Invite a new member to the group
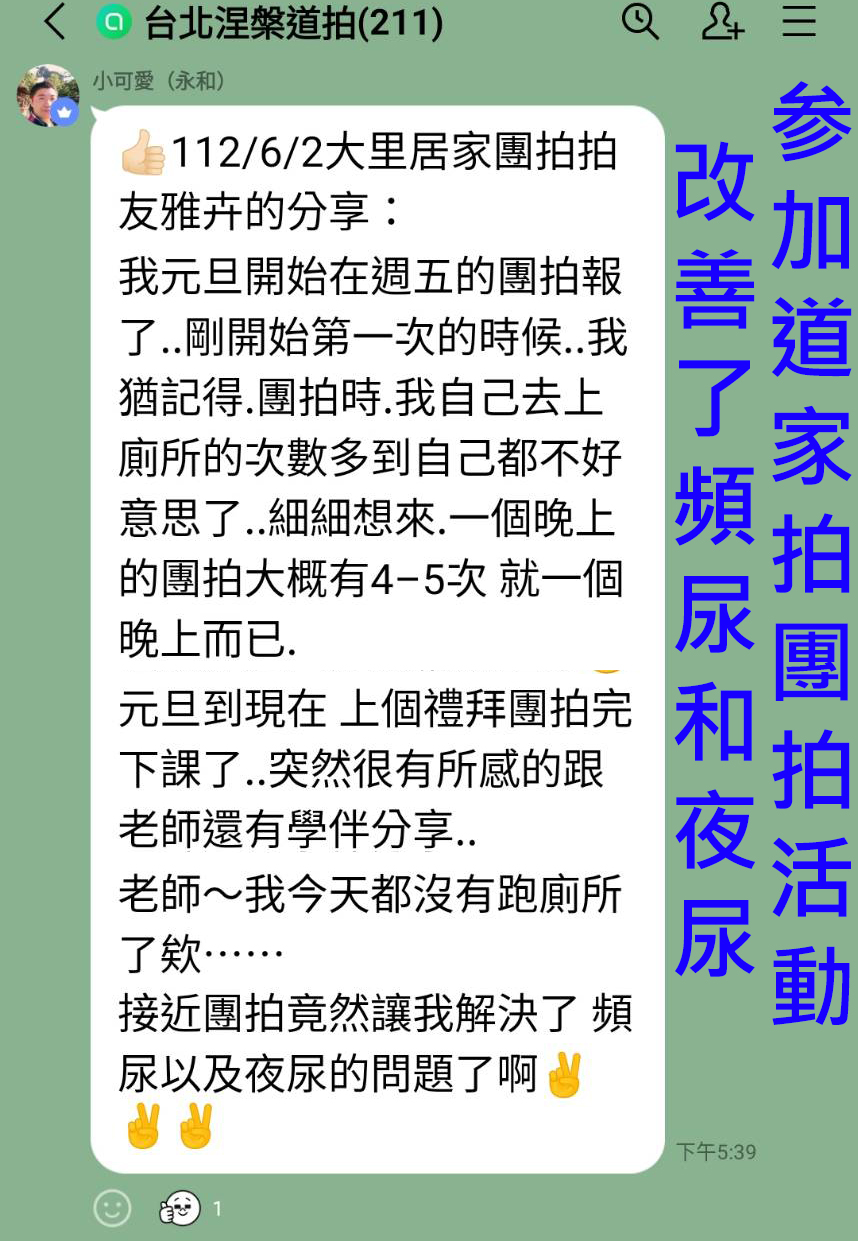 [x=722, y=21]
